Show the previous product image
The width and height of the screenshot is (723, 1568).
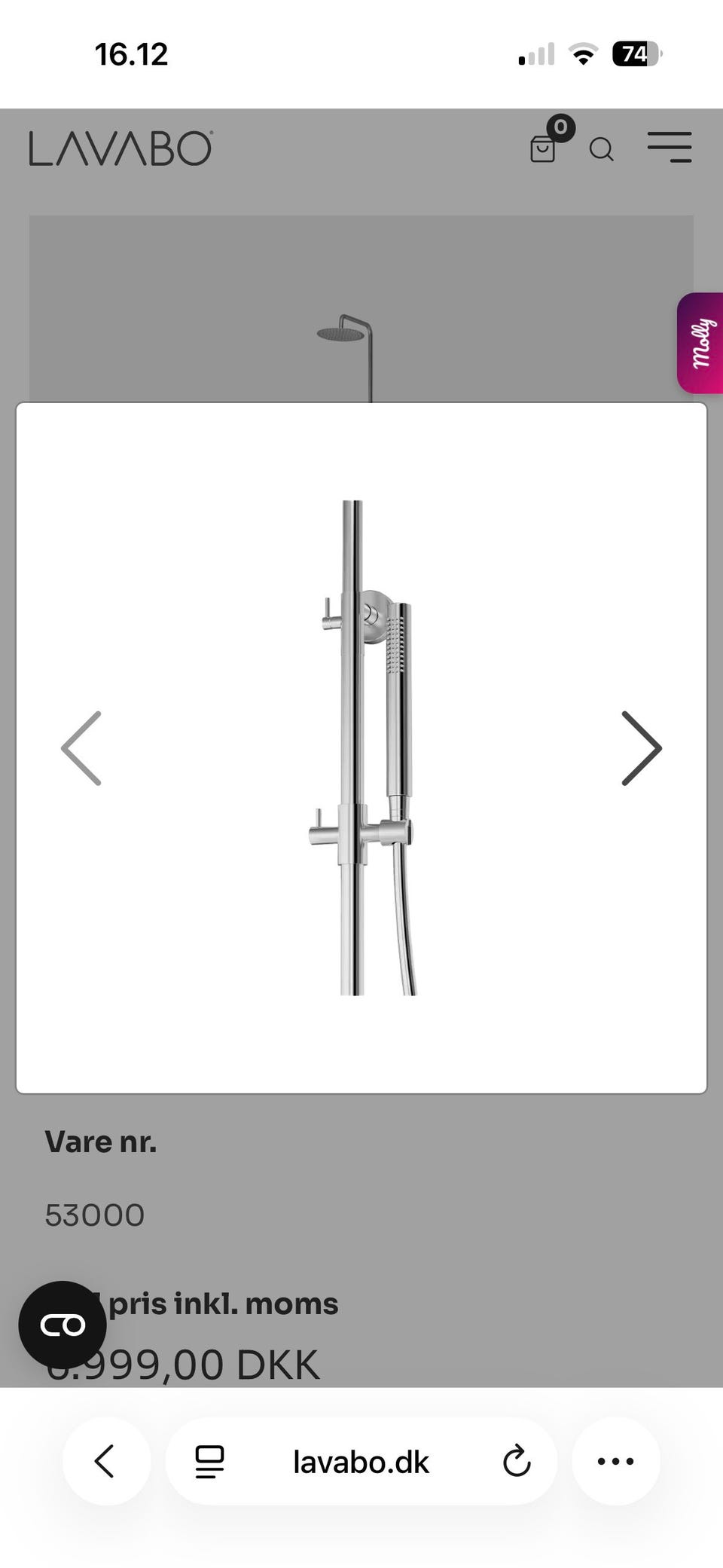point(81,748)
